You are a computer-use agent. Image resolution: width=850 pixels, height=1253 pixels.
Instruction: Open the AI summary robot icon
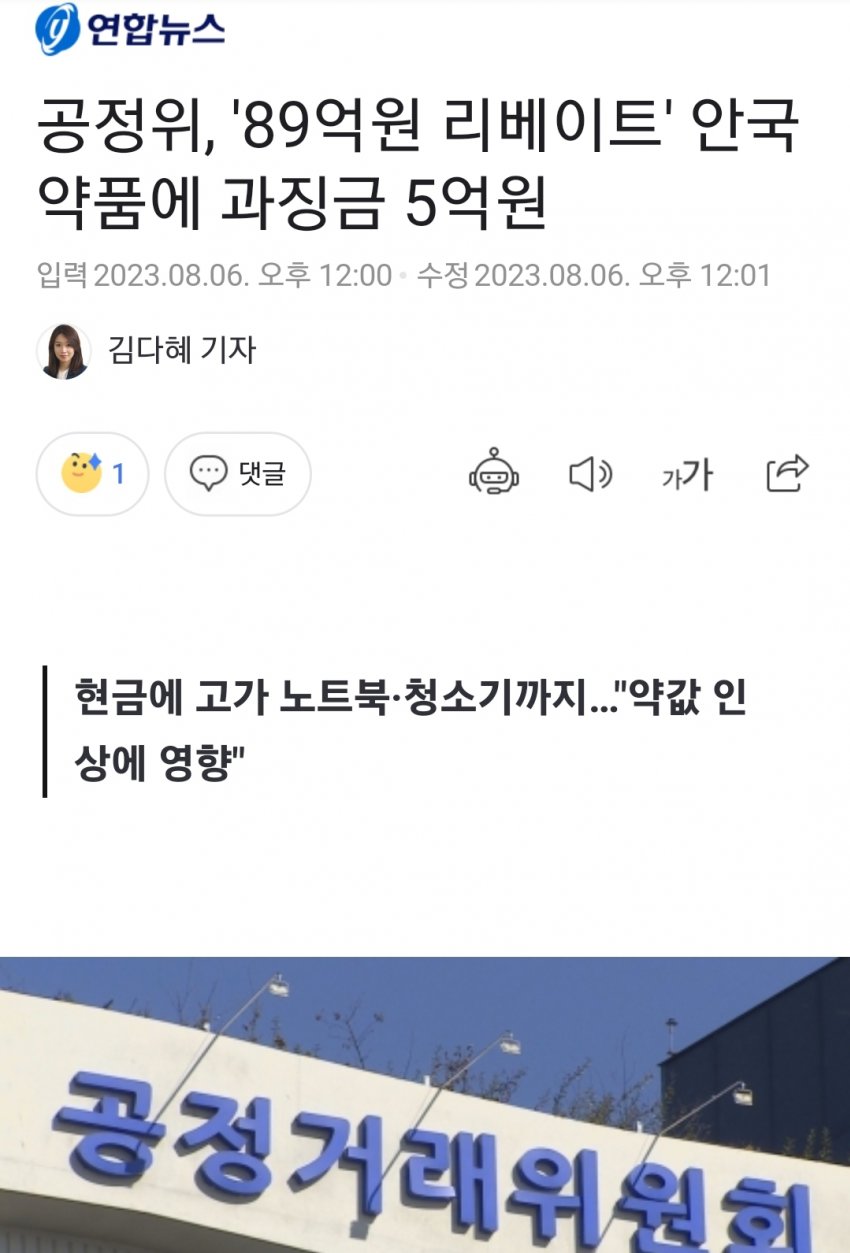(x=494, y=473)
